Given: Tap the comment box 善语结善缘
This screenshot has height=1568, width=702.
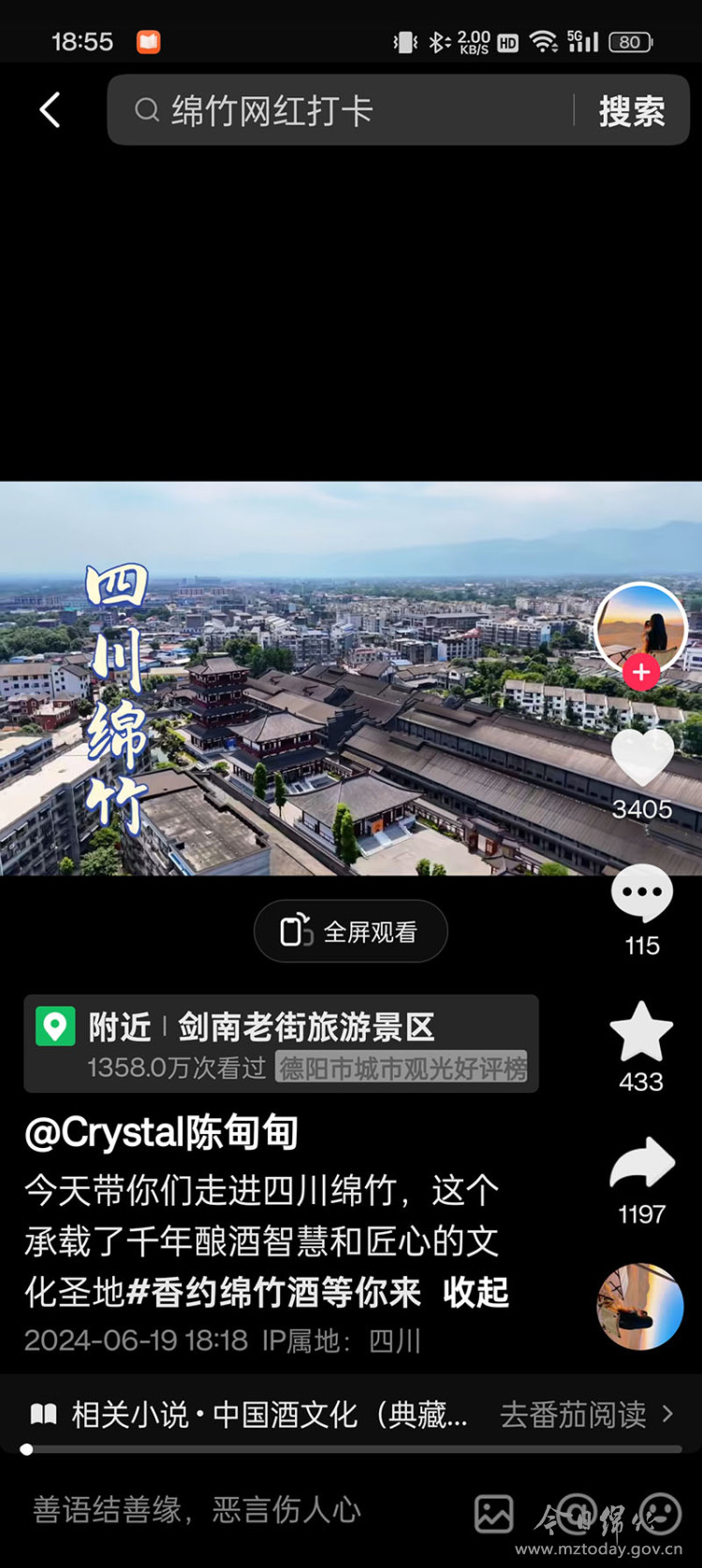Looking at the screenshot, I should pyautogui.click(x=197, y=1510).
